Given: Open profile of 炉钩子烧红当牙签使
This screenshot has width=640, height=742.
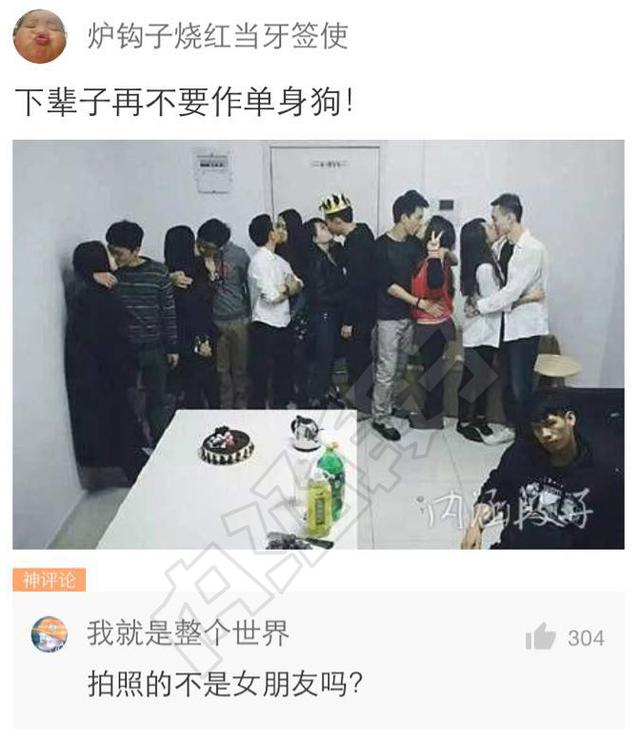Looking at the screenshot, I should coord(218,37).
